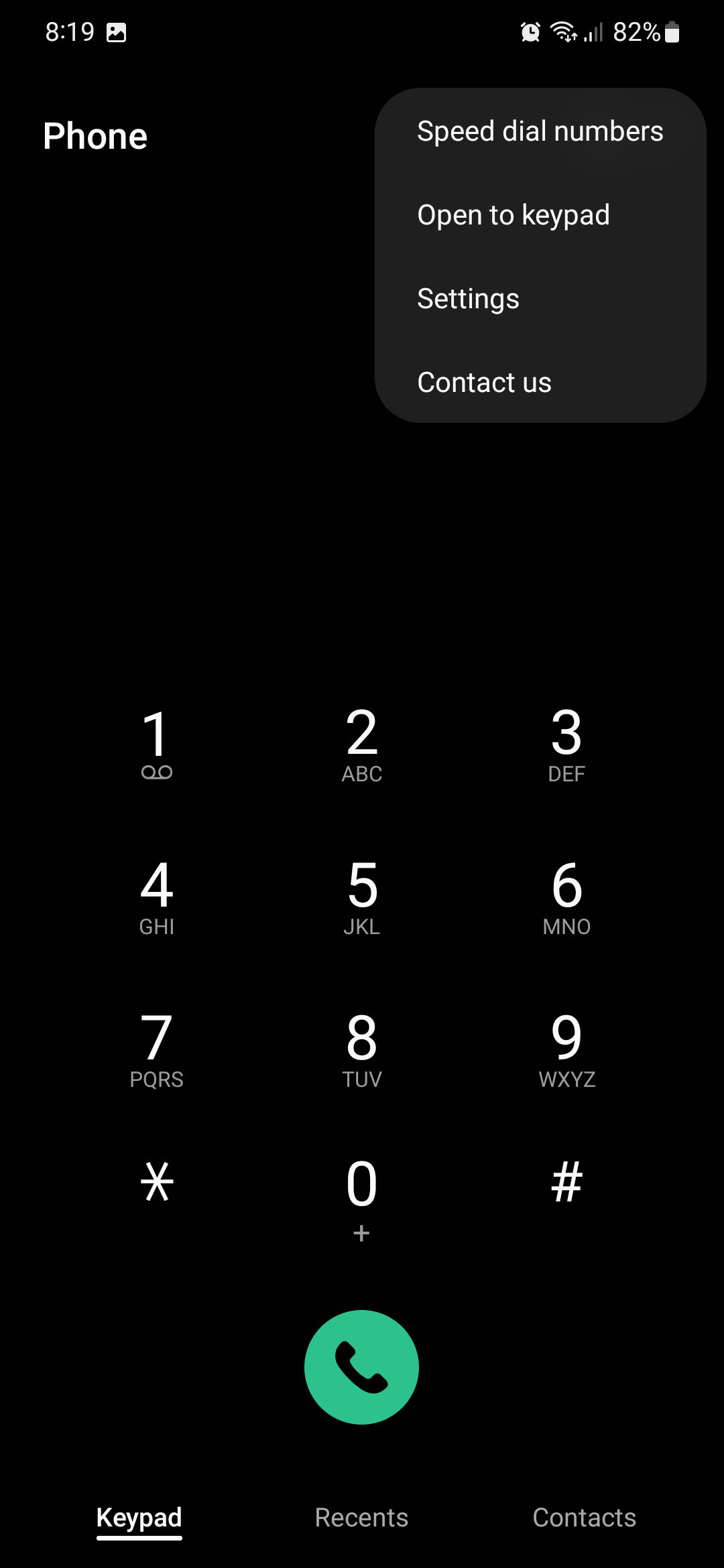Tap the 4 GHI key
The width and height of the screenshot is (724, 1568).
click(157, 897)
